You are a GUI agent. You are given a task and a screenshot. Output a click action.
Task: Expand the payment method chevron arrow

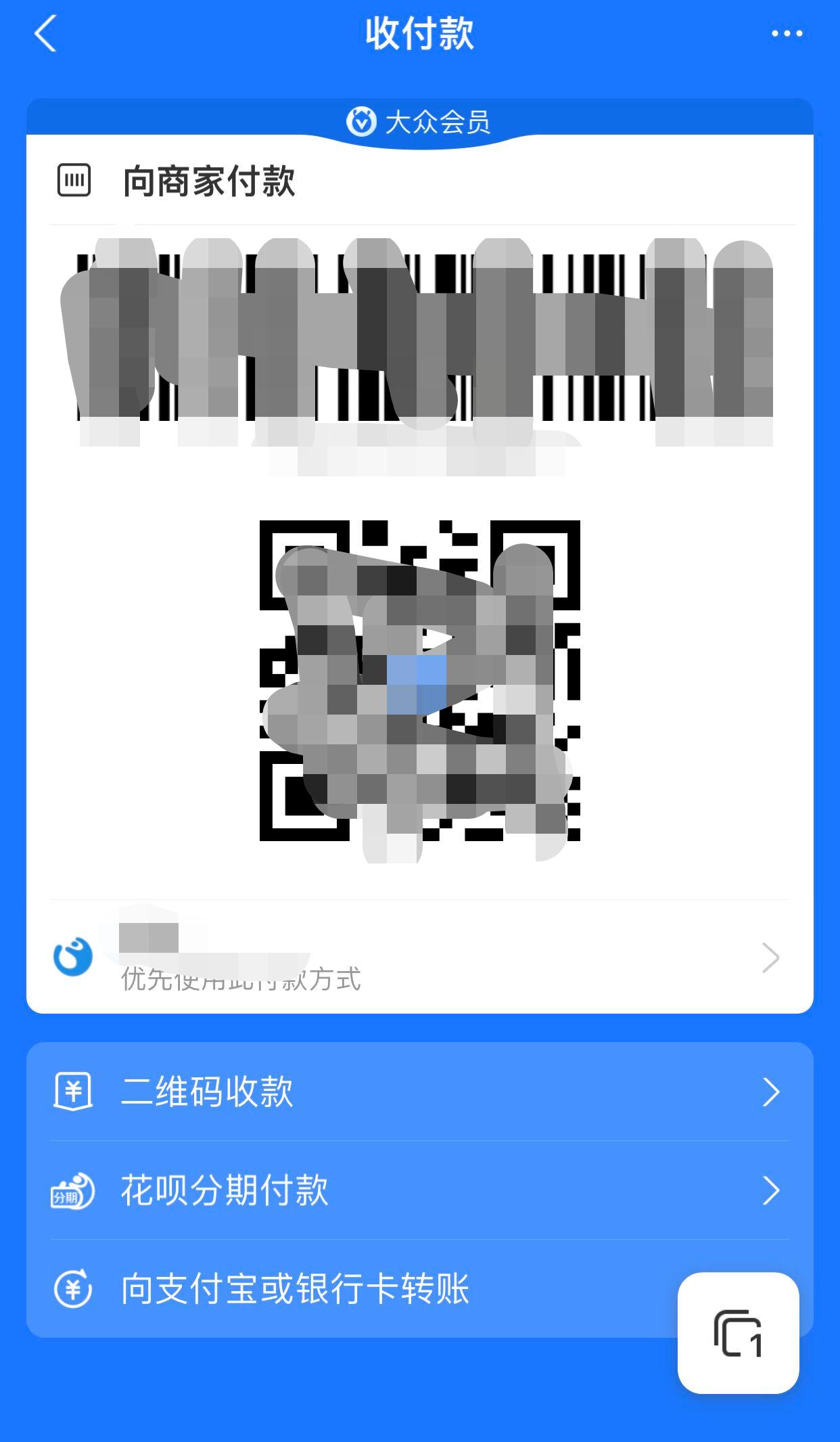[771, 957]
